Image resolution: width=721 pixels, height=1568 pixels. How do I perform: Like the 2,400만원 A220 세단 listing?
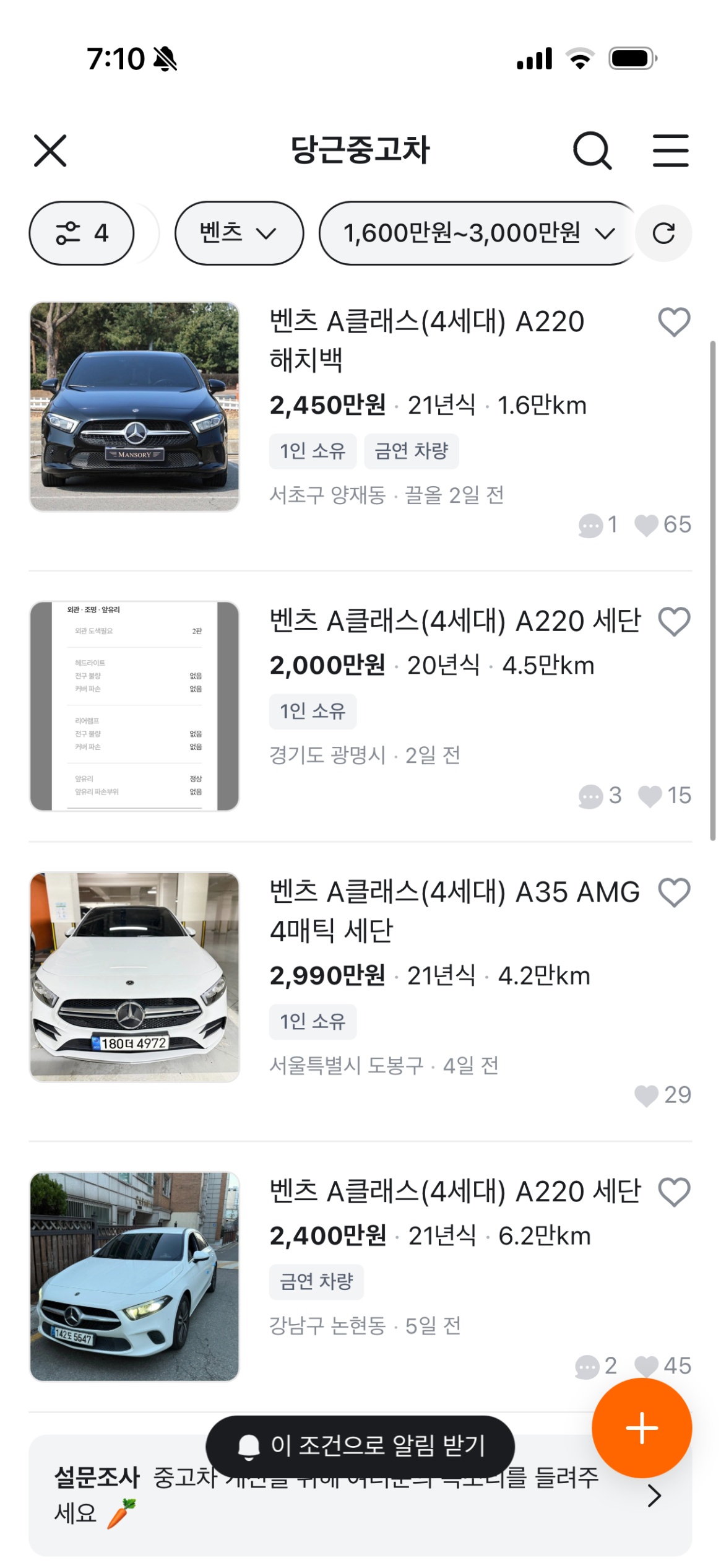pos(674,1191)
